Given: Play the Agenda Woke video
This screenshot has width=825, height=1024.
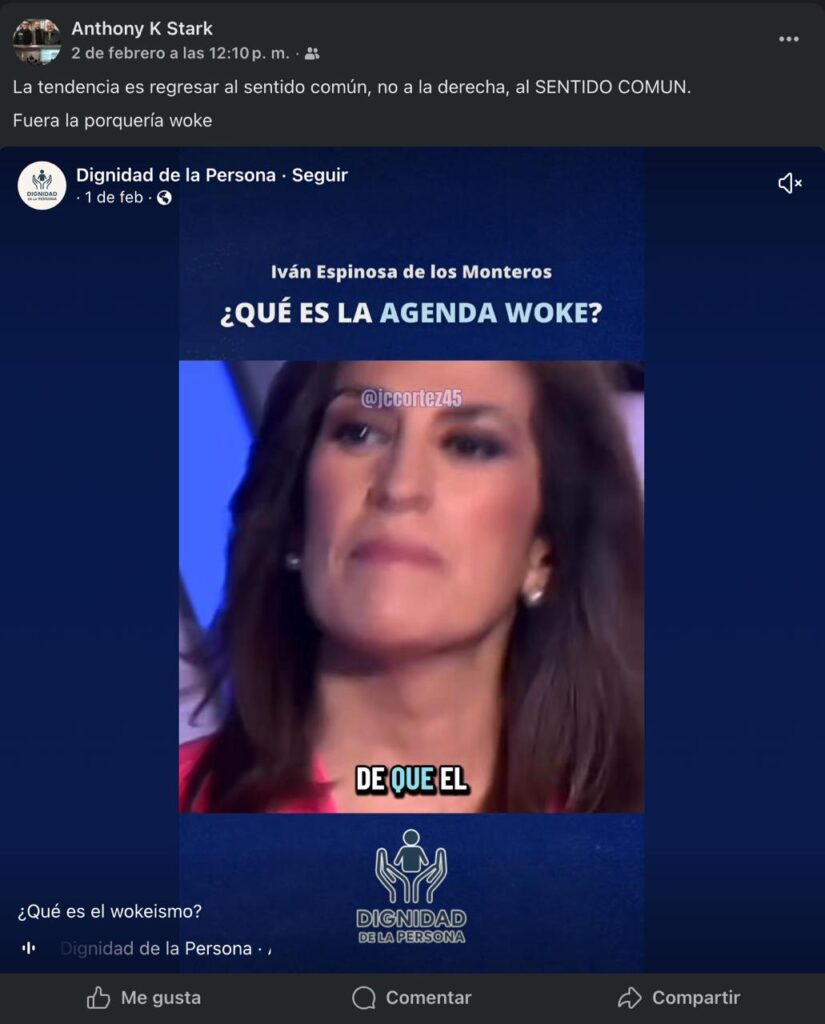Looking at the screenshot, I should tap(411, 585).
